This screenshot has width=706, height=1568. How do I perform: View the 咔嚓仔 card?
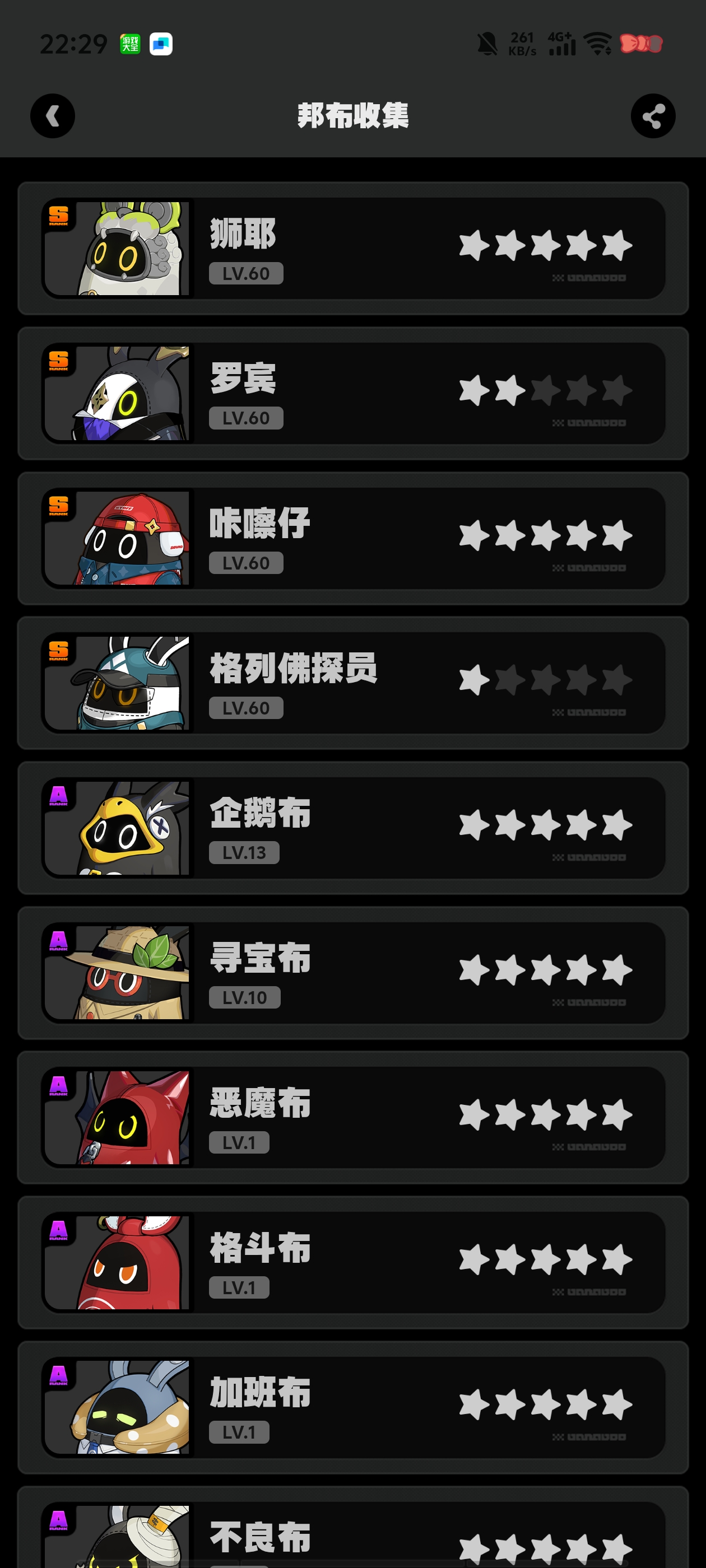click(352, 538)
